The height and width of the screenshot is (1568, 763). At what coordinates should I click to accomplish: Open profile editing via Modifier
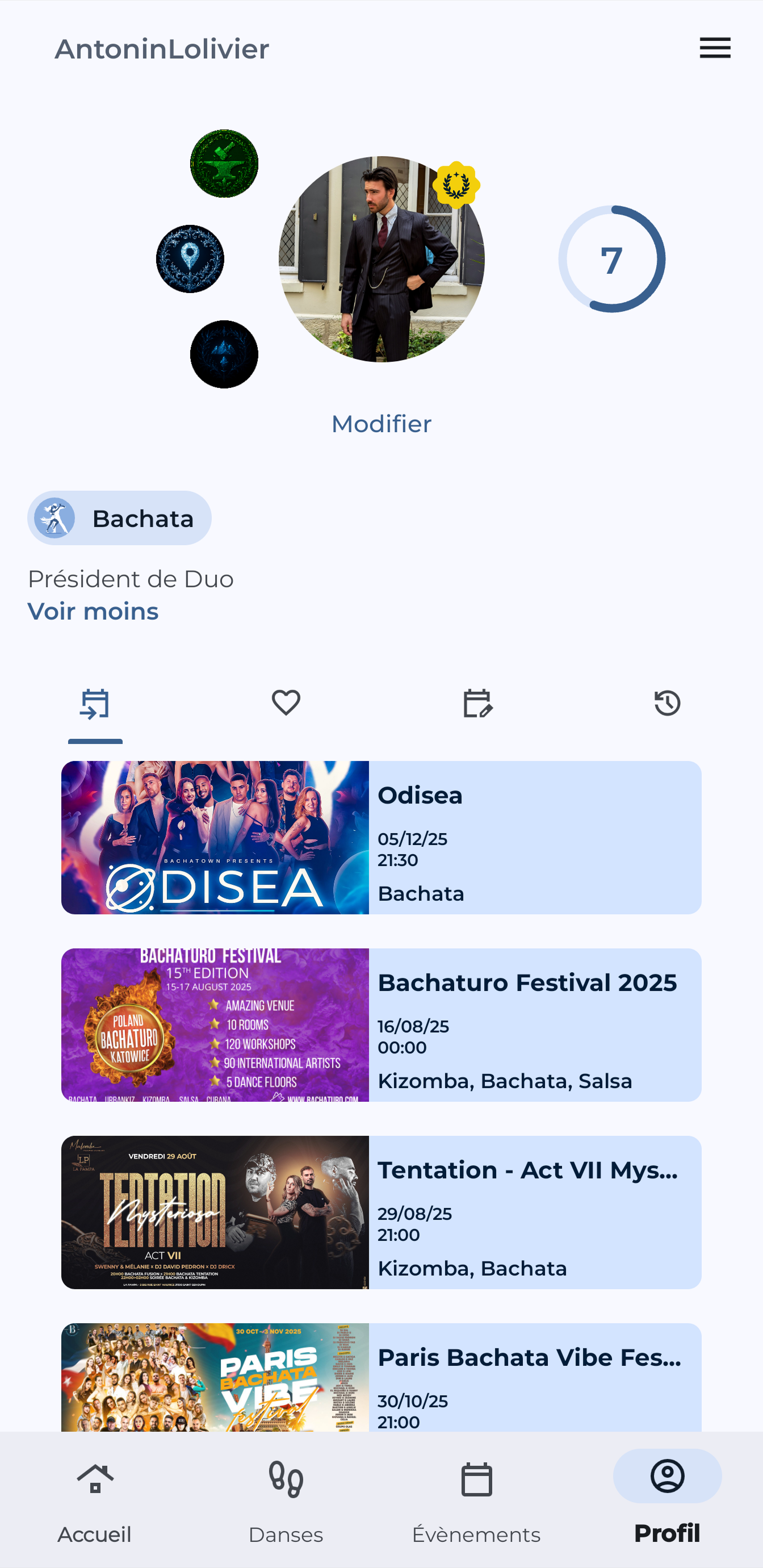pos(381,424)
